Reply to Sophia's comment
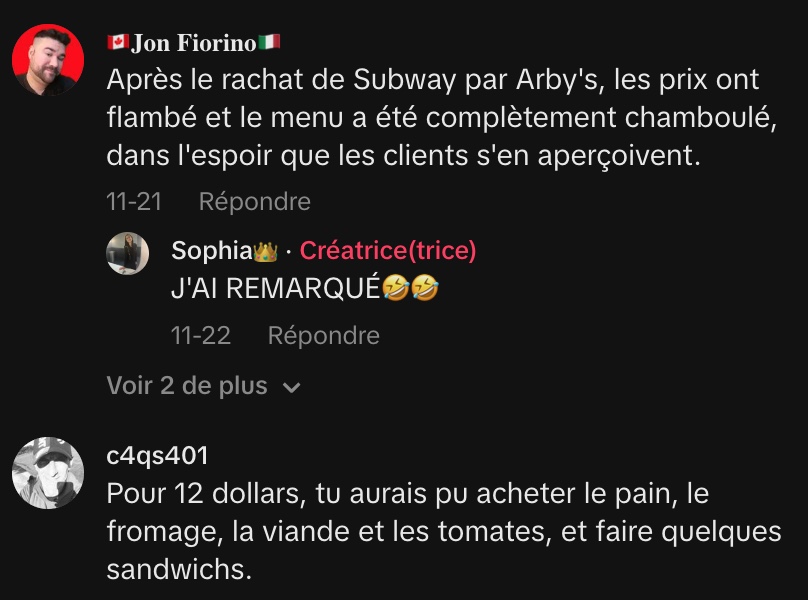808x600 pixels. [323, 336]
